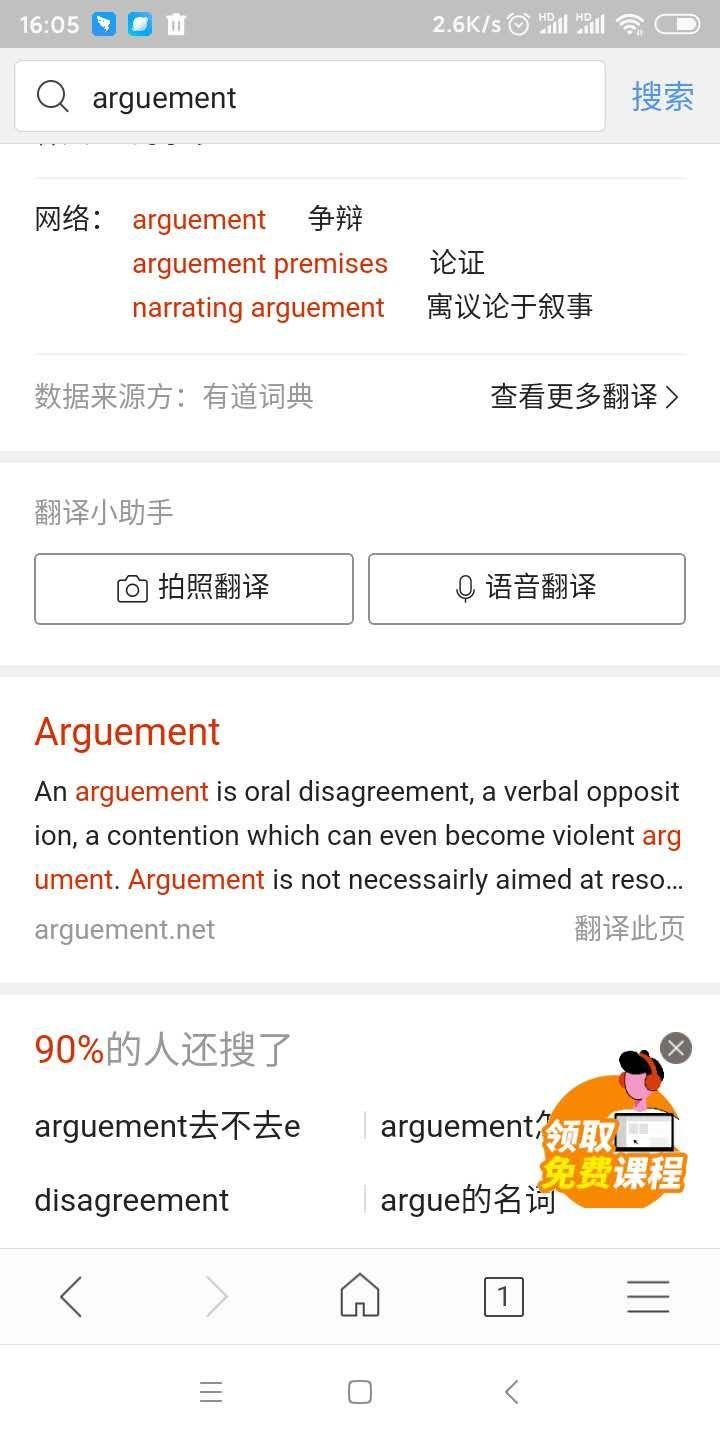
Task: Tap 查看更多翻译 to view more translations
Action: point(585,397)
